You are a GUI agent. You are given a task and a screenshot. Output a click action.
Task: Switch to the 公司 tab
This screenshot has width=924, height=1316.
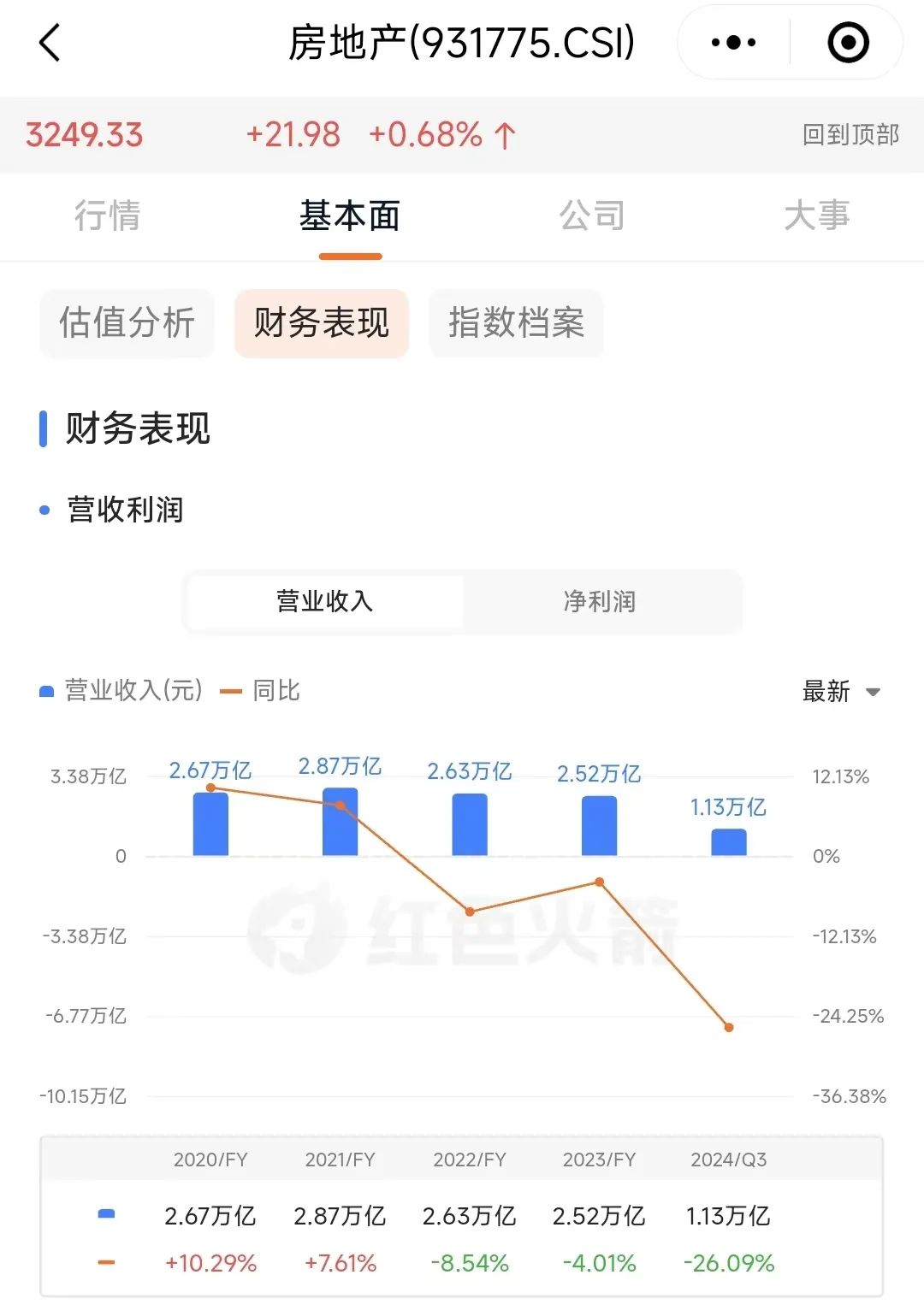(x=592, y=215)
